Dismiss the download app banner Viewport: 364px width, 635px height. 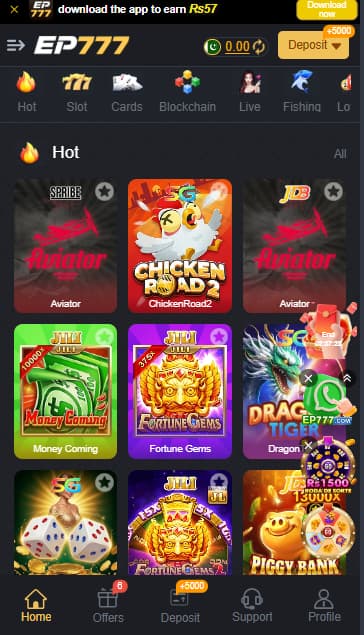coord(14,9)
